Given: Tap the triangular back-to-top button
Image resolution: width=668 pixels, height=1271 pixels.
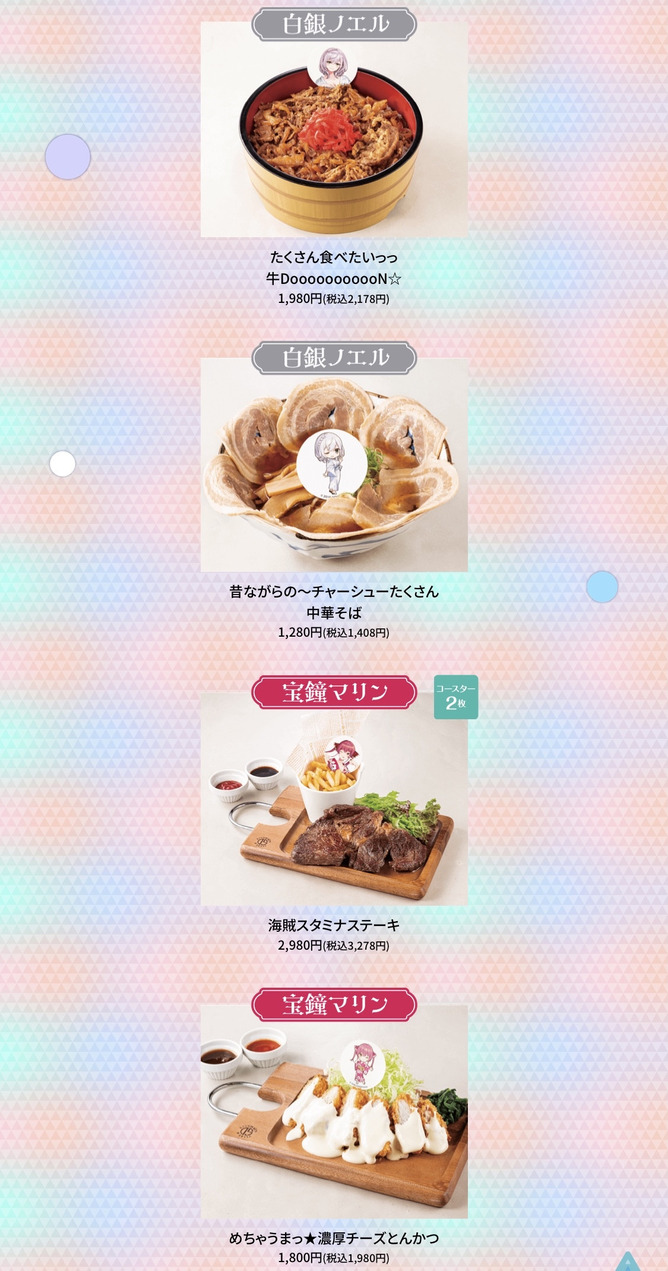Looking at the screenshot, I should pos(627,1262).
